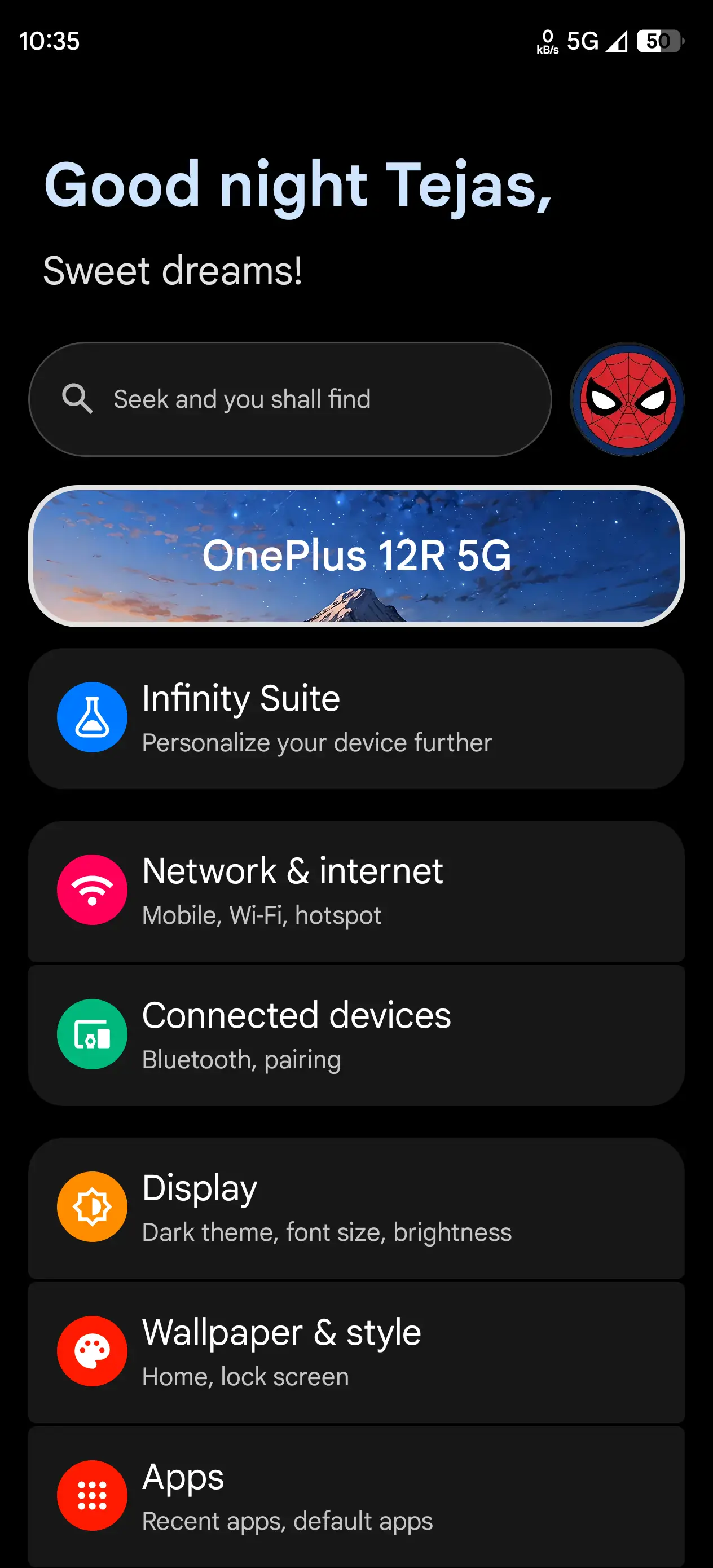
Task: Go to Connected devices
Action: tap(356, 1035)
